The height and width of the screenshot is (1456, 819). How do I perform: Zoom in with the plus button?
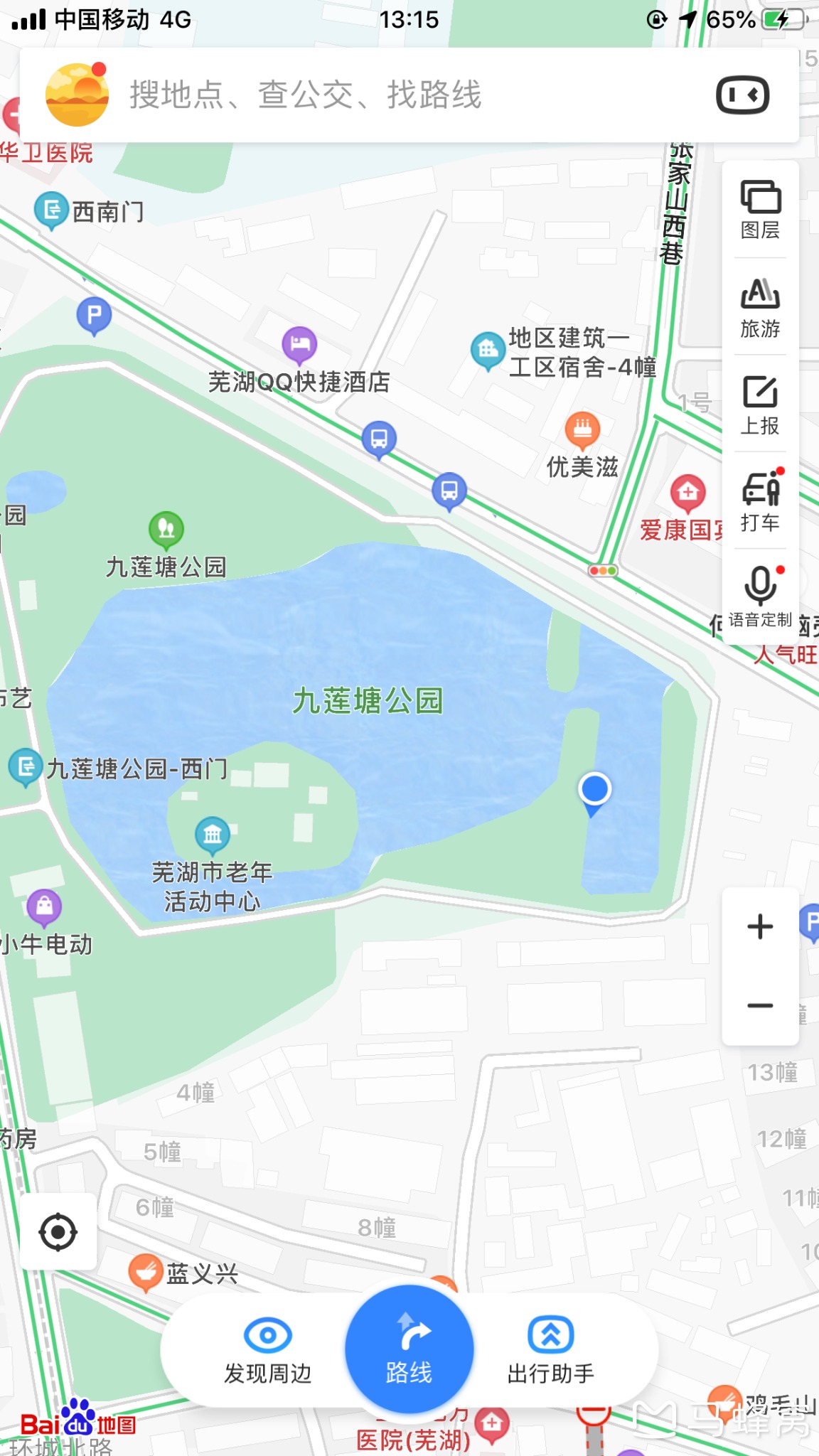(x=760, y=926)
